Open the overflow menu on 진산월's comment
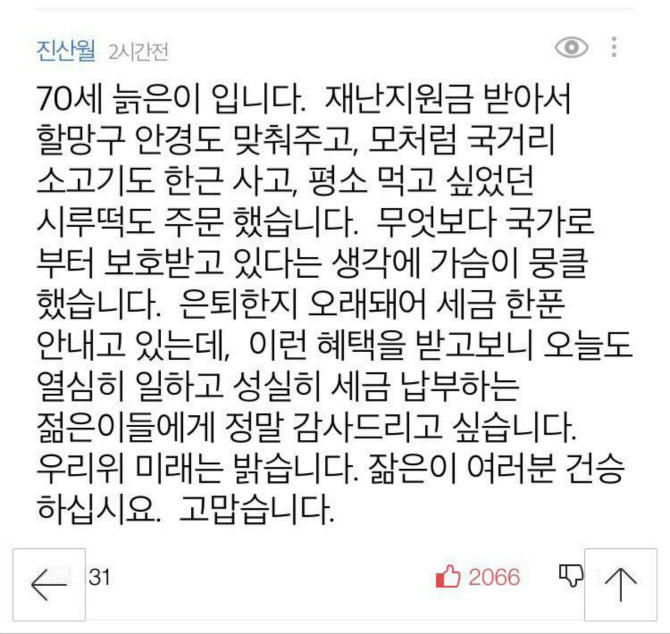 [614, 47]
